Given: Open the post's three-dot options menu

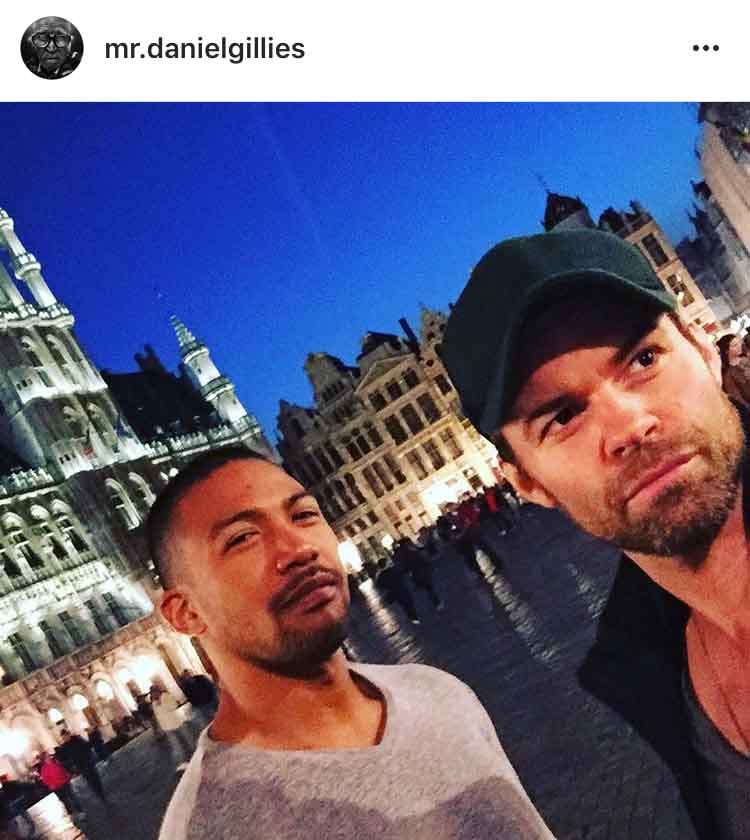Looking at the screenshot, I should 705,49.
